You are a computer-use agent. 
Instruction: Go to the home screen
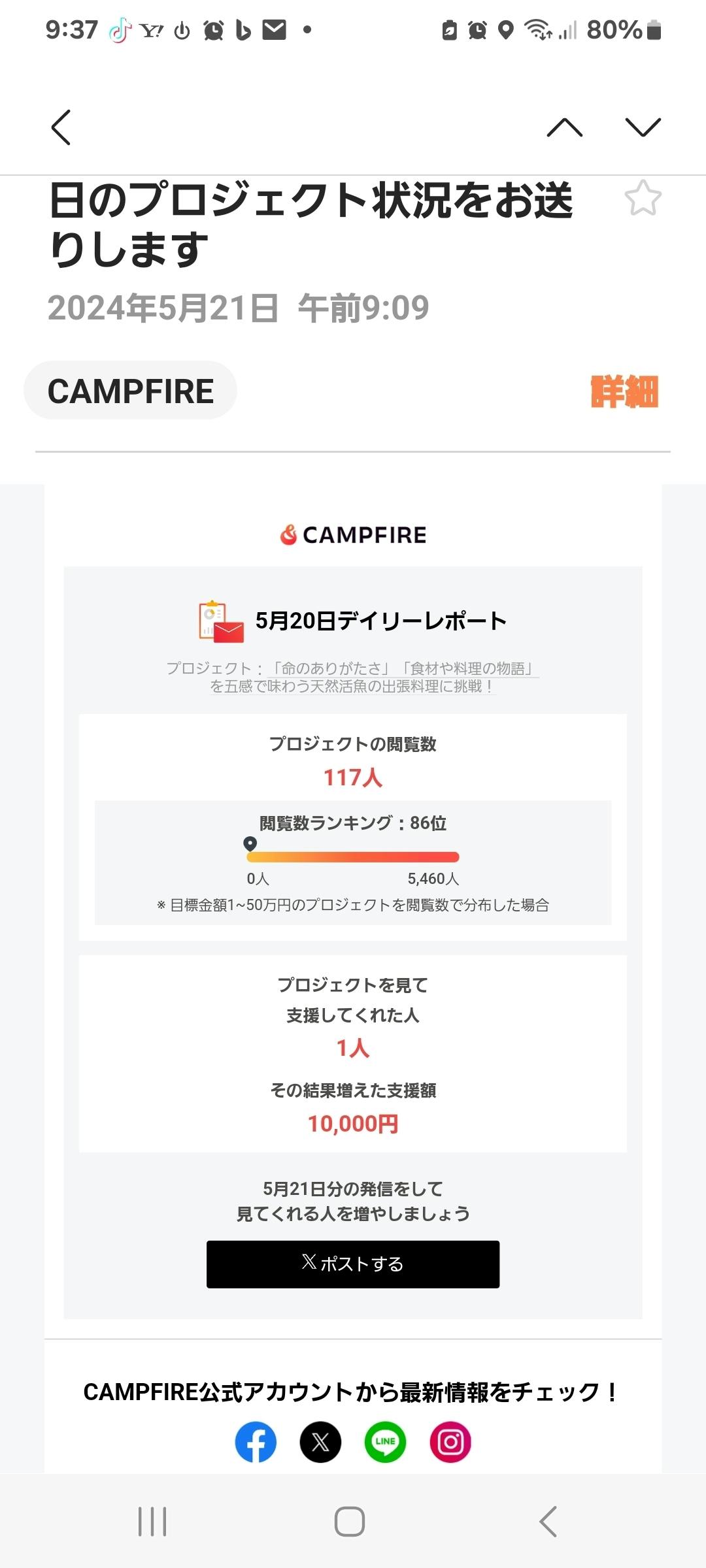coord(350,1522)
